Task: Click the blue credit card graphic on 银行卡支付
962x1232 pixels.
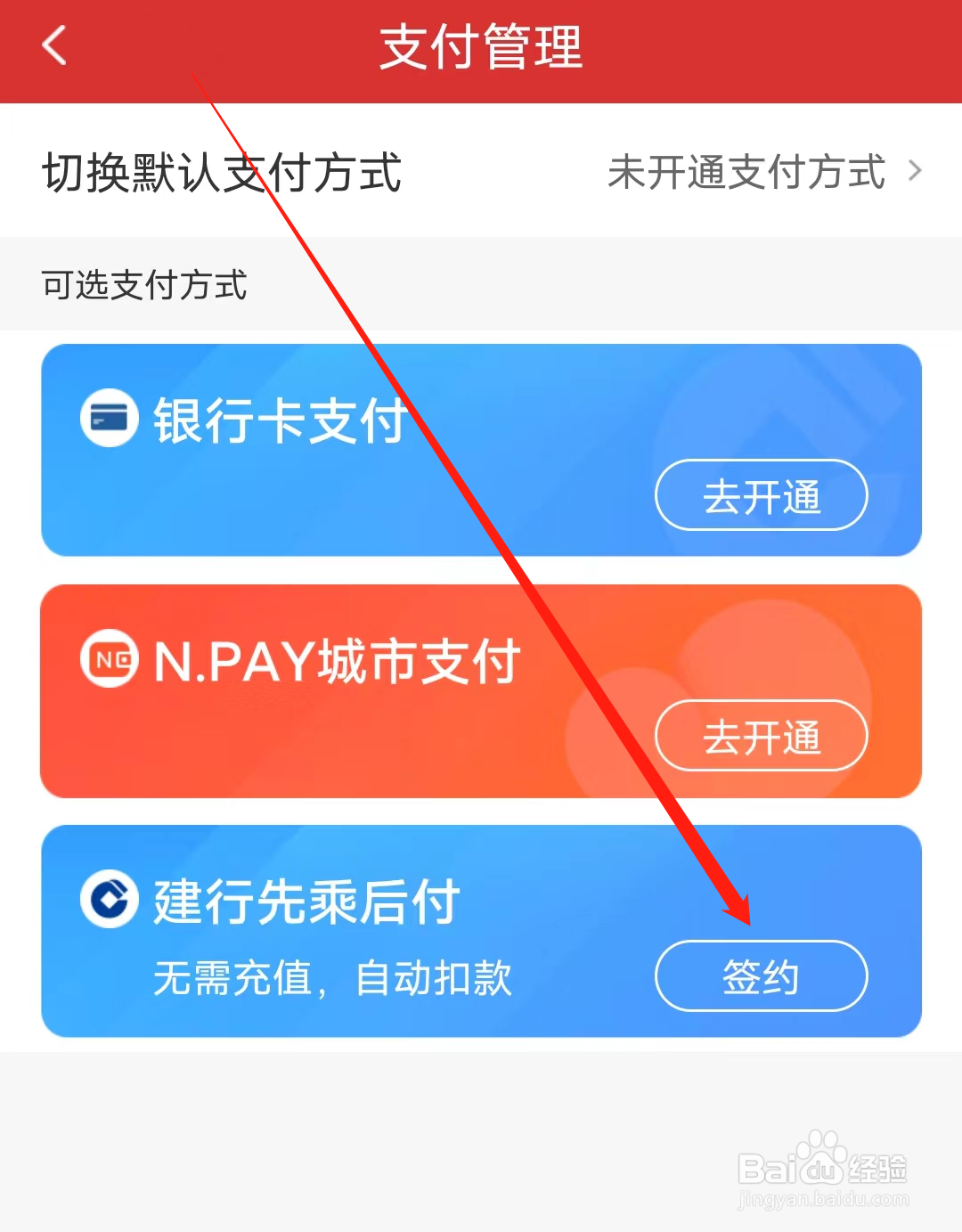Action: click(107, 419)
